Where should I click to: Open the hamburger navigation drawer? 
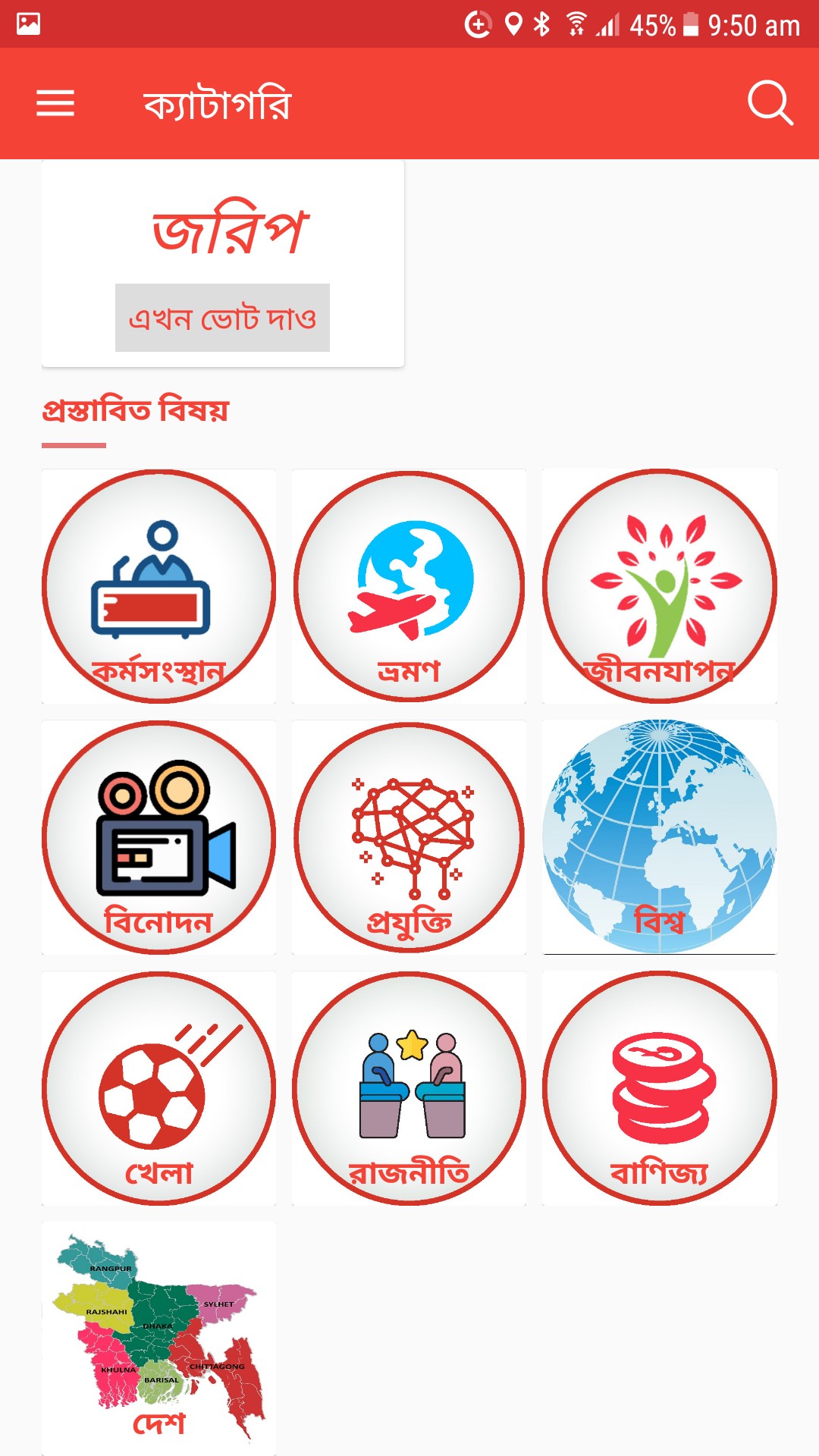(x=55, y=103)
